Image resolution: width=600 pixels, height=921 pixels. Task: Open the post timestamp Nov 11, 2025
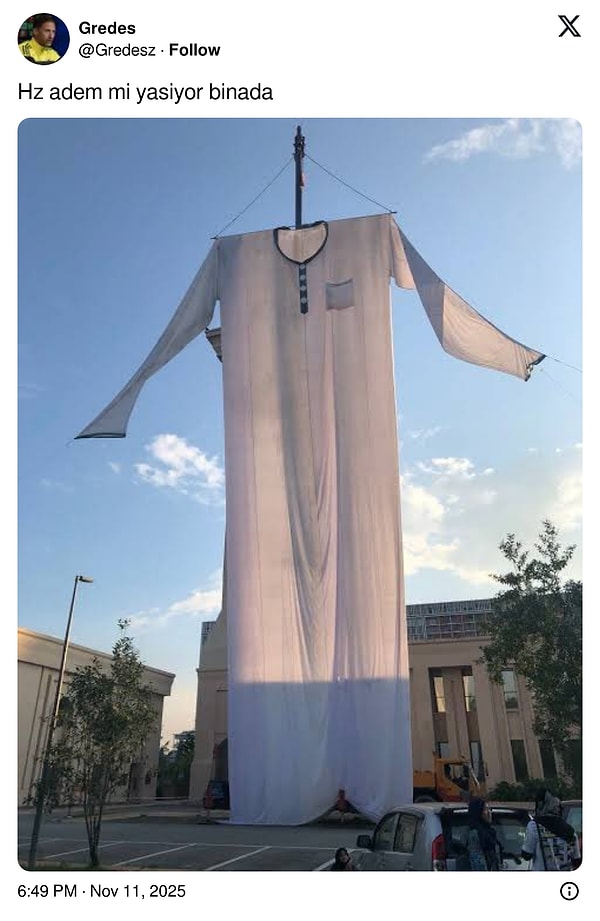(x=102, y=890)
